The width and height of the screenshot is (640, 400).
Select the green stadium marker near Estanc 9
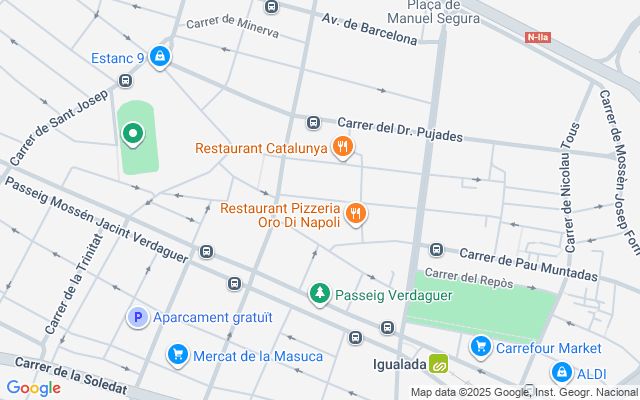tap(132, 133)
